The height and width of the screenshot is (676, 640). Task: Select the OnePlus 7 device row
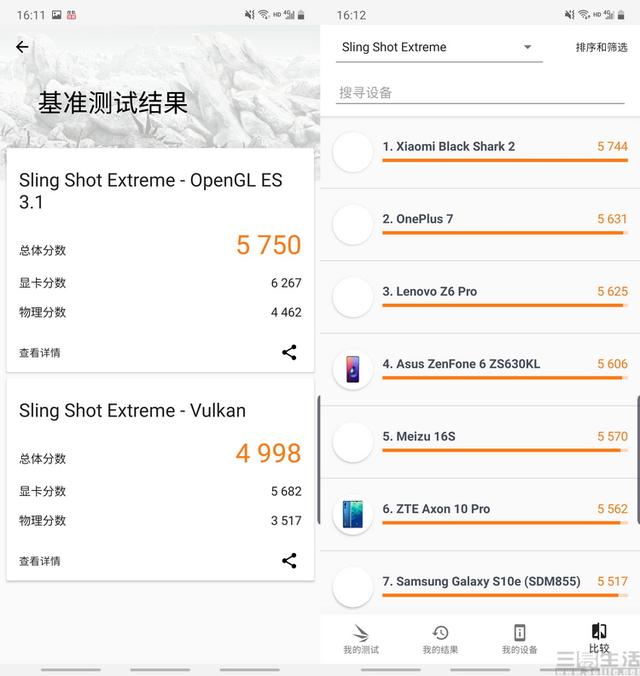pos(480,224)
